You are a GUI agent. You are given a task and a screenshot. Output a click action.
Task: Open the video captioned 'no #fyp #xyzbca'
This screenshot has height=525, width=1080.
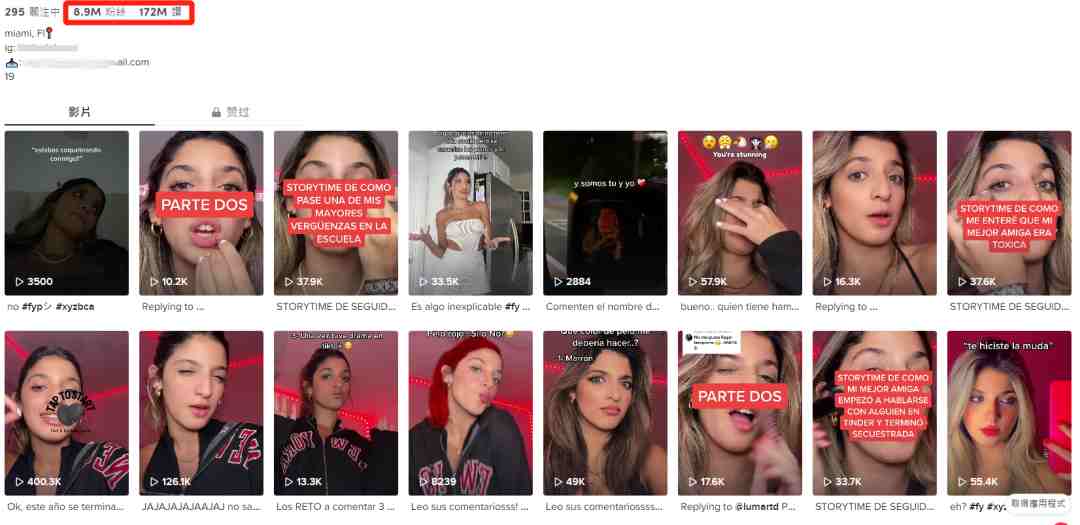(66, 212)
